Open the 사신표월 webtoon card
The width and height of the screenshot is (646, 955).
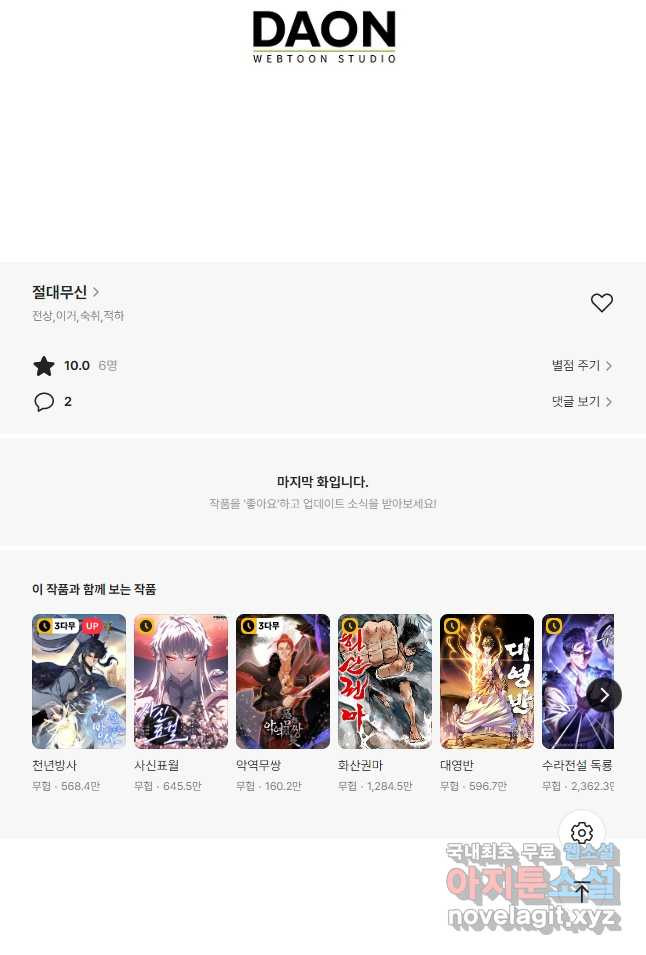point(181,682)
